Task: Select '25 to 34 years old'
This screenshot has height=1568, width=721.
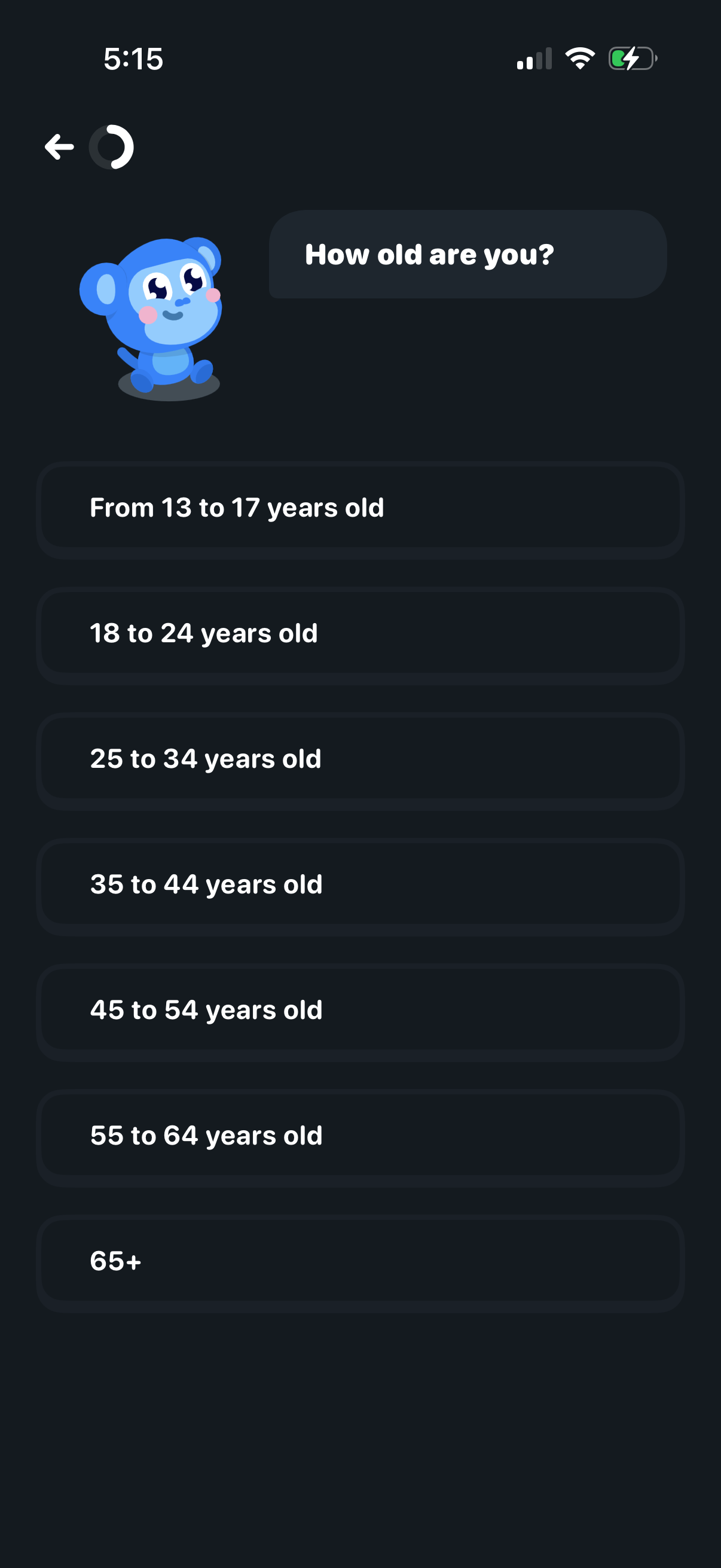Action: pos(360,758)
